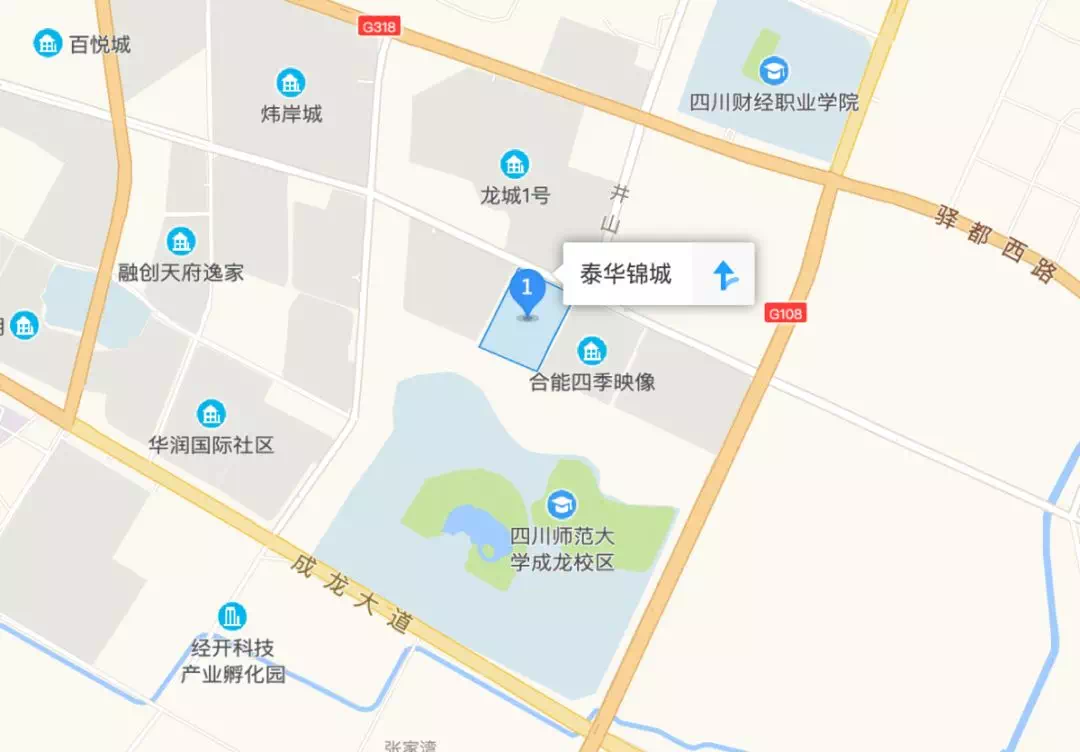Viewport: 1080px width, 752px height.
Task: Open the 百悦城 map marker
Action: click(46, 43)
